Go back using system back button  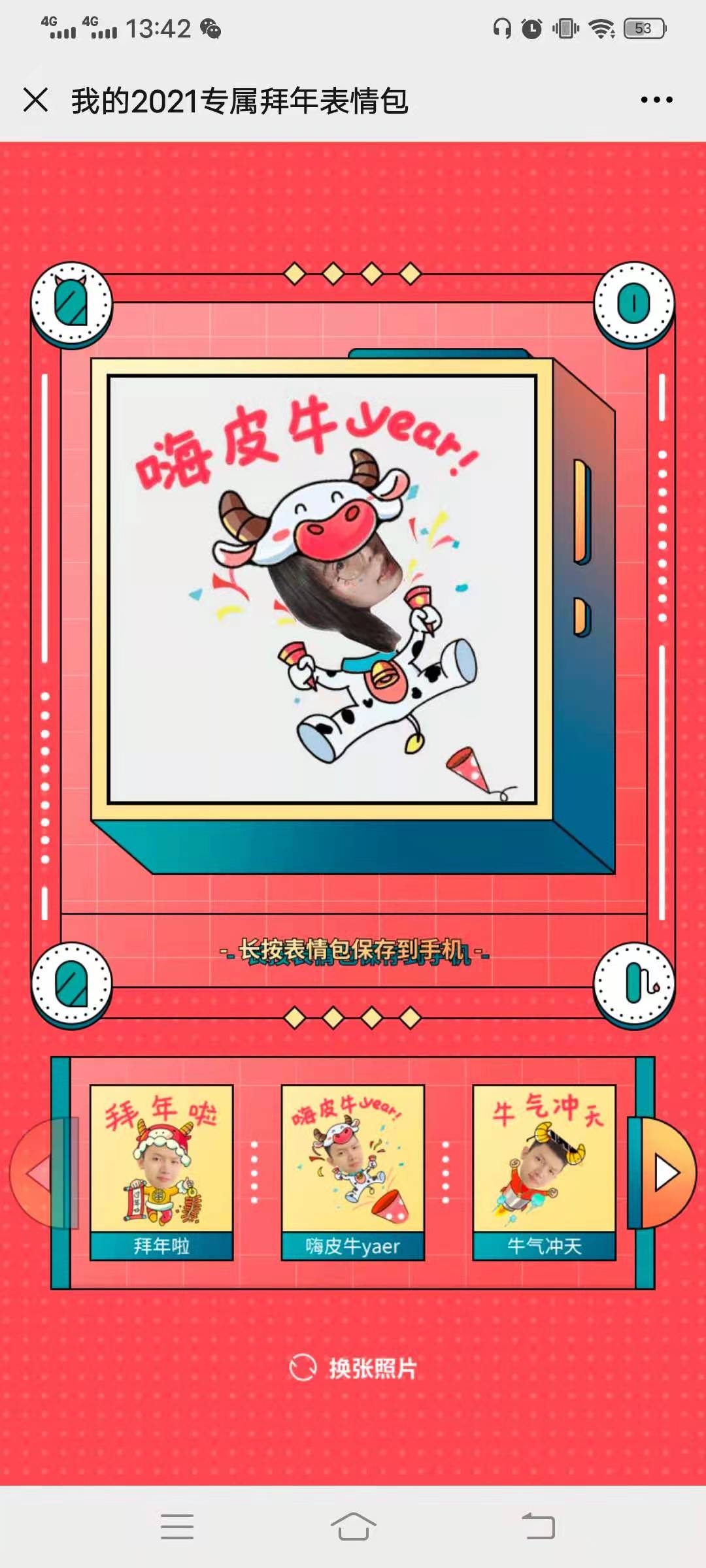[x=538, y=1527]
